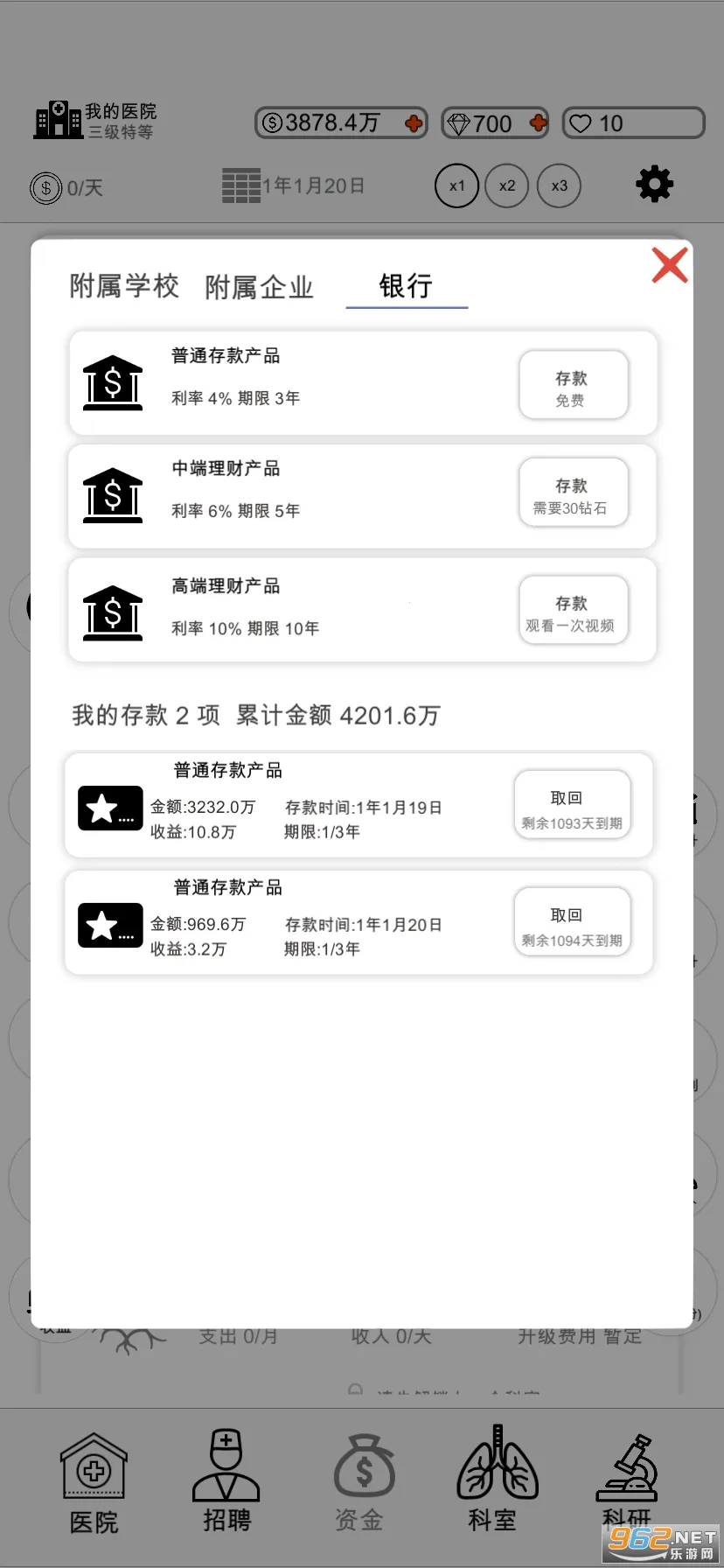
Task: Add more money via the plus button
Action: point(411,122)
